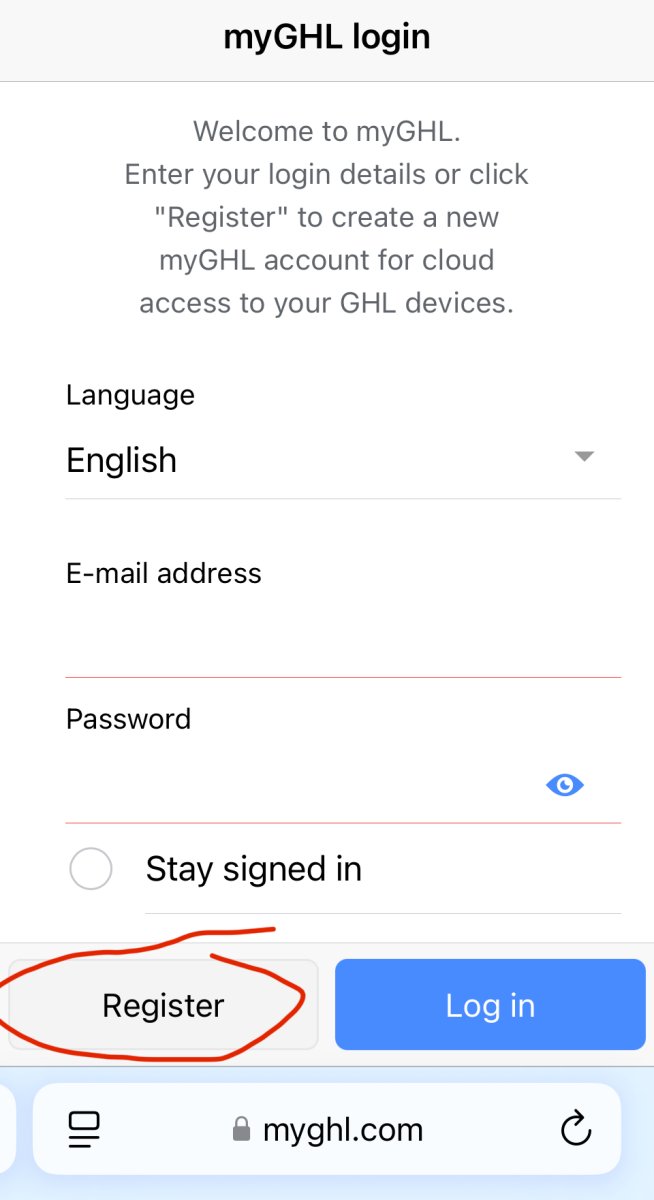Hit the blue Log in button
Viewport: 654px width, 1200px height.
tap(490, 1005)
